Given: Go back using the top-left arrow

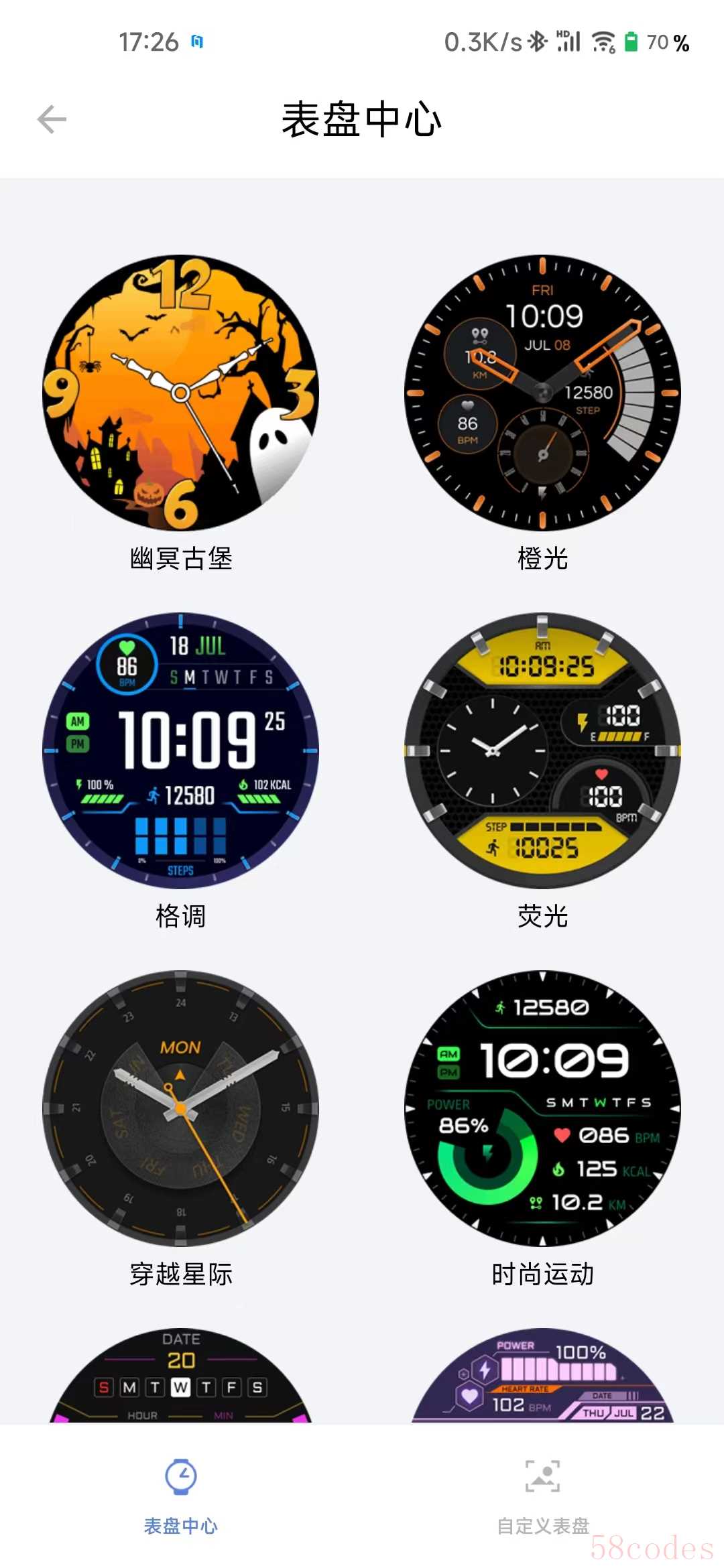Looking at the screenshot, I should coord(52,120).
